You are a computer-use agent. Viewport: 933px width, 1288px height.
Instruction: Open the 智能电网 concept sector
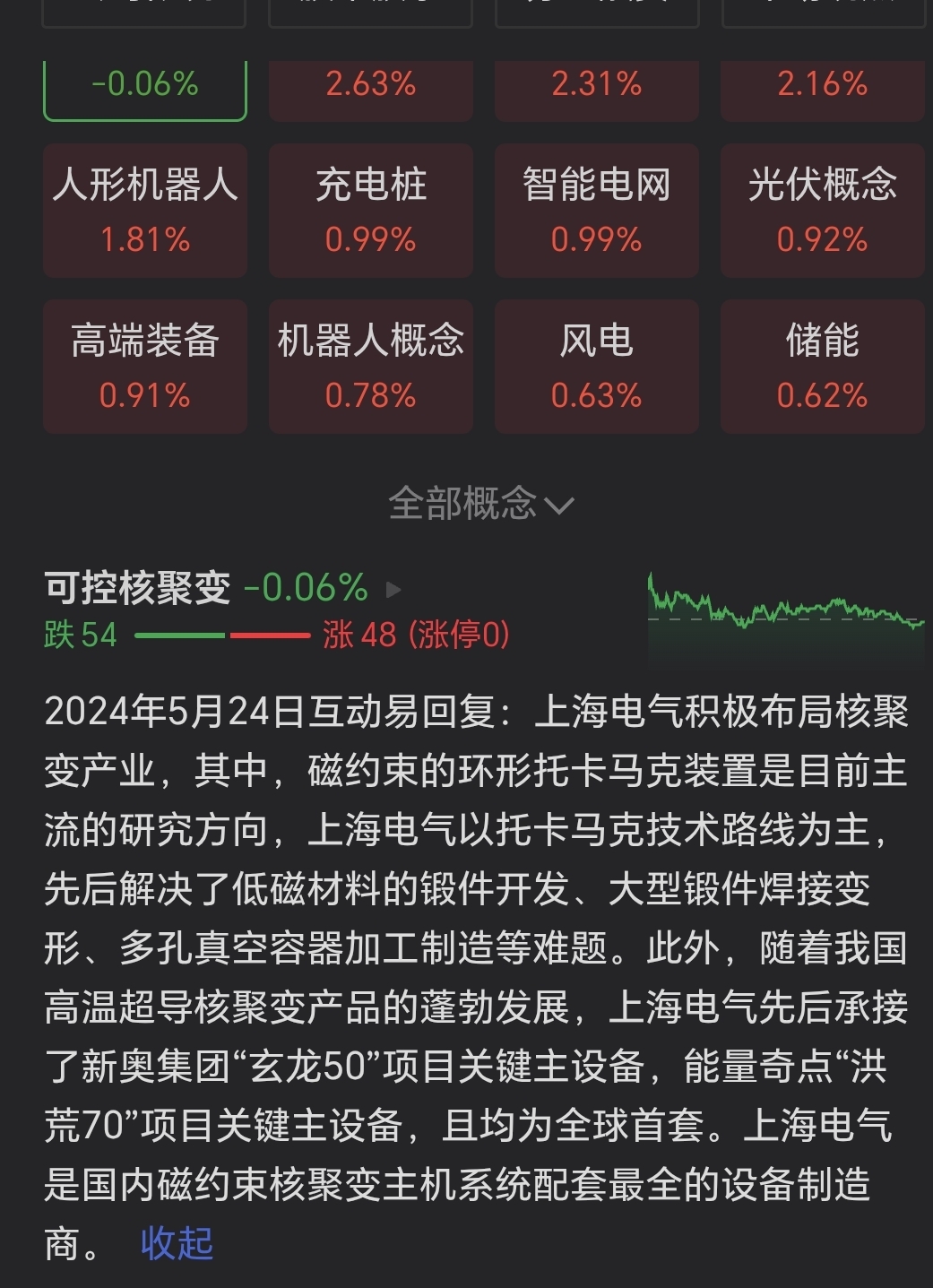[x=596, y=211]
